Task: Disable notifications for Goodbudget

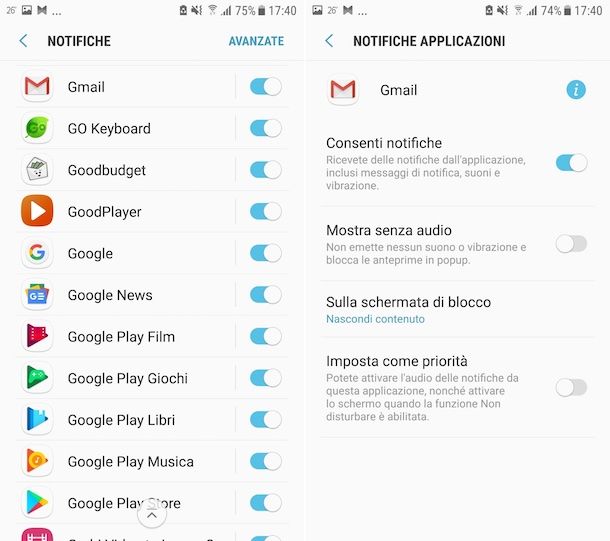Action: pyautogui.click(x=265, y=170)
